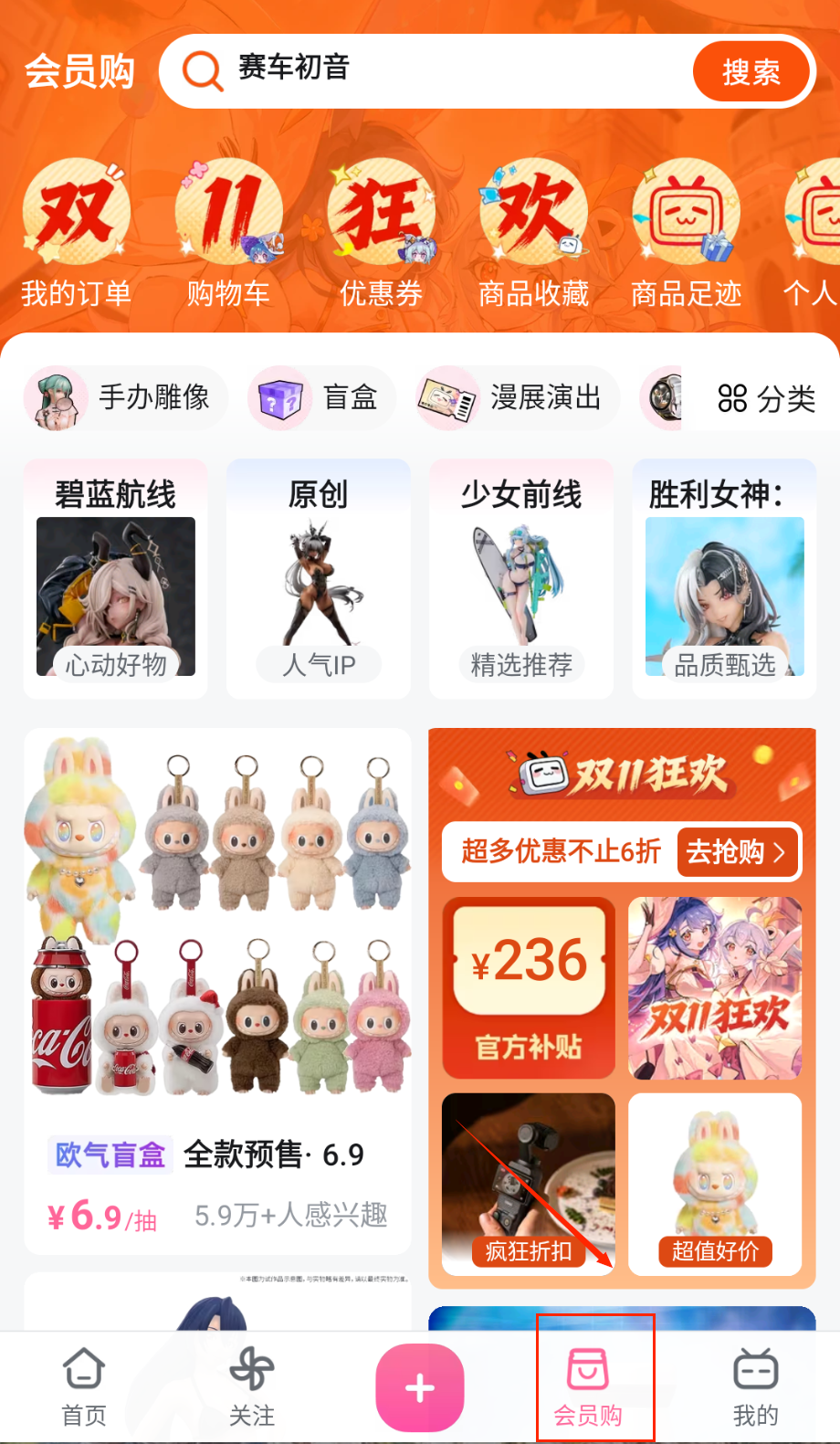Open the ¥236 官方补贴 tile
Image resolution: width=840 pixels, height=1444 pixels.
click(529, 987)
